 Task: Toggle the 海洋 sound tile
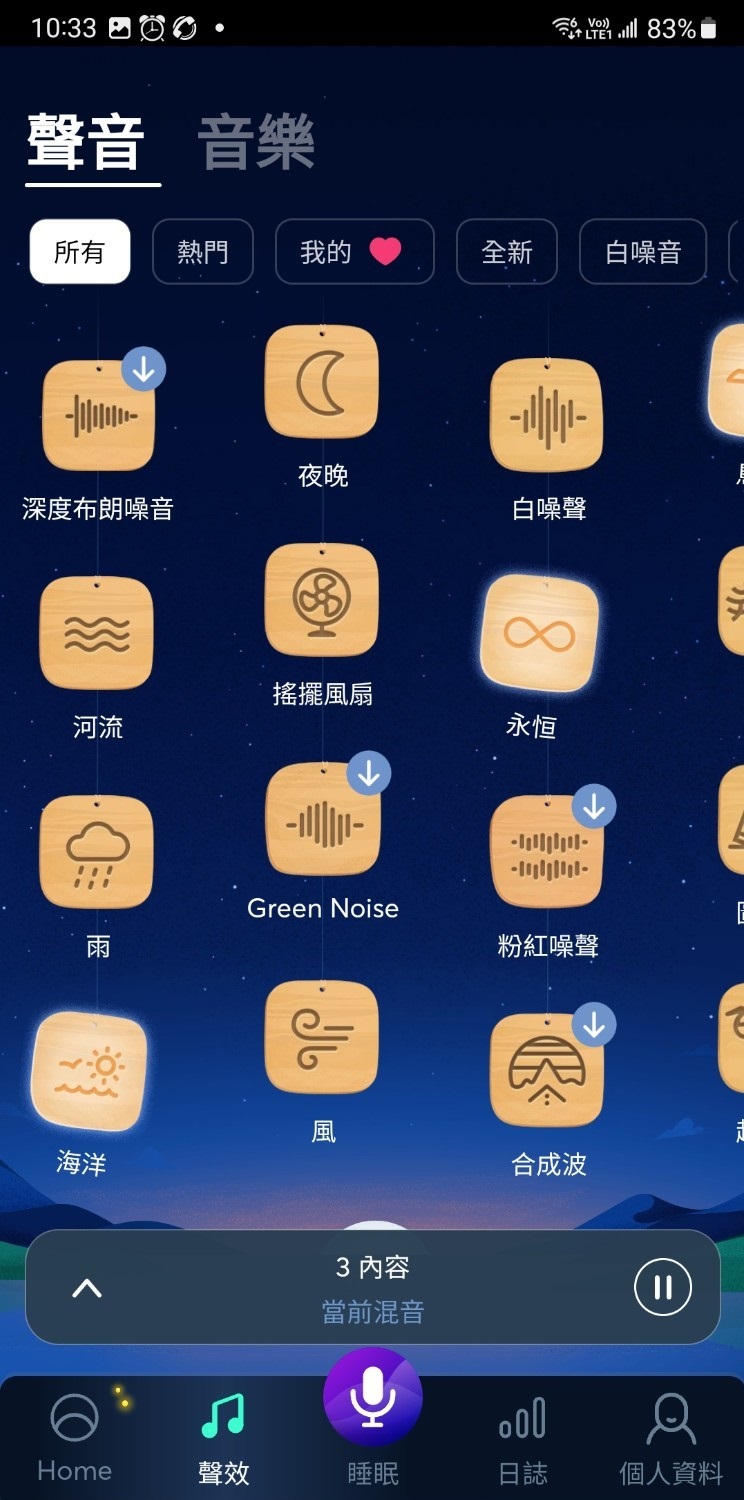pos(89,1070)
